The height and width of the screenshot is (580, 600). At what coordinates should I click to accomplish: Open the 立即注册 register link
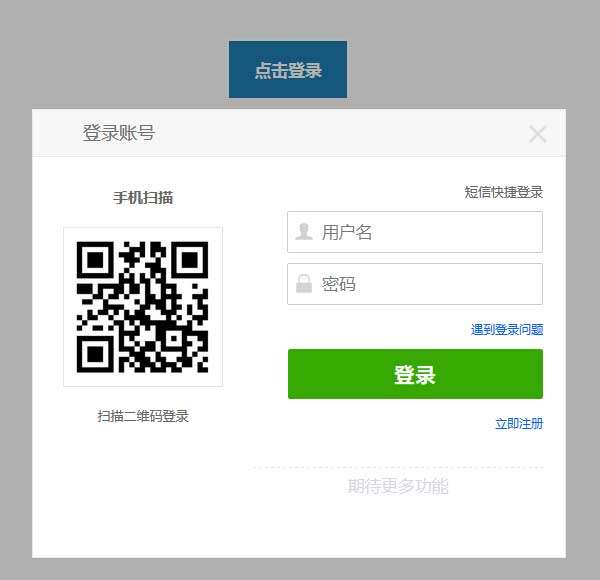(x=519, y=423)
